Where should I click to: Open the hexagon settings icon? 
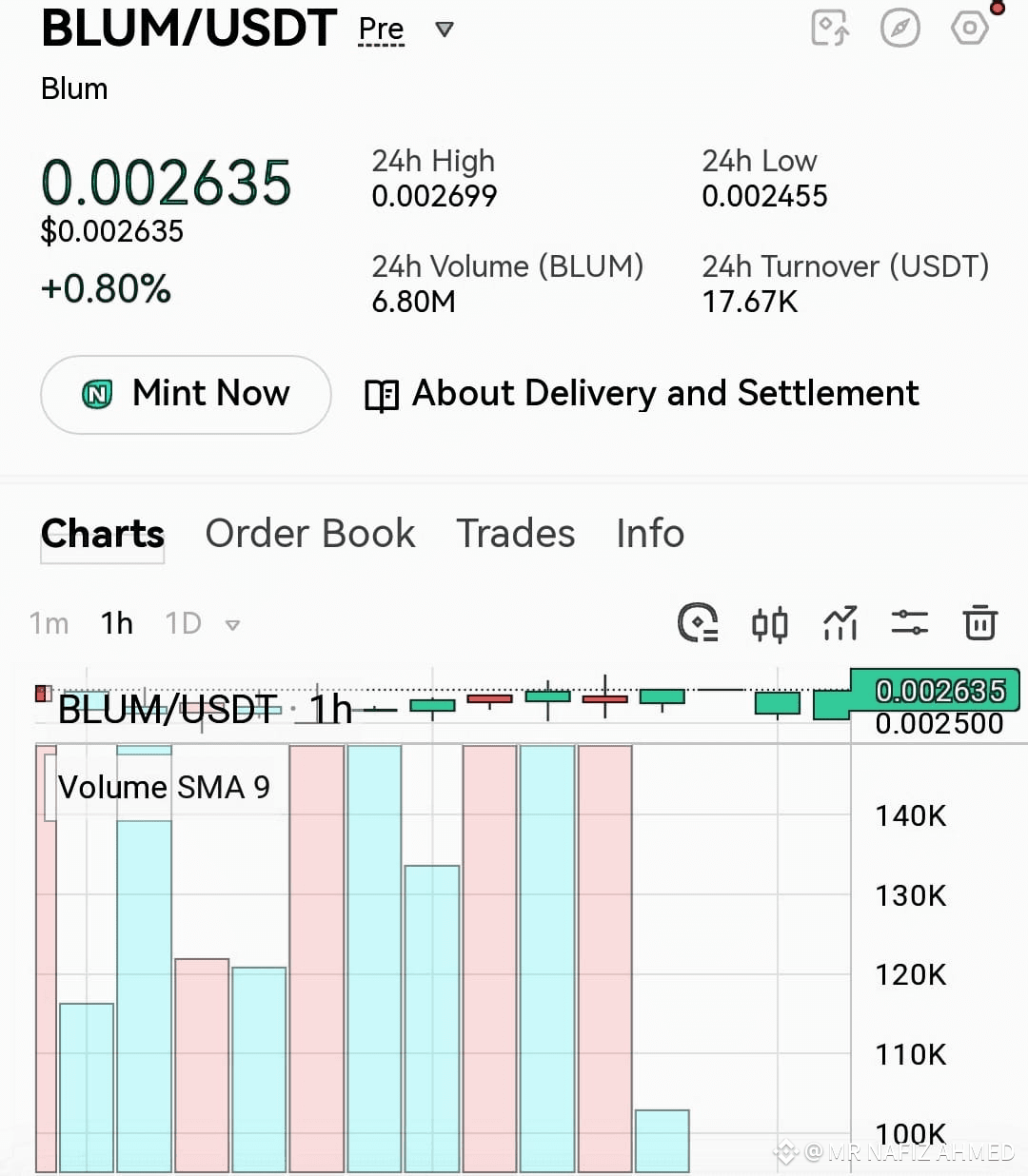tap(969, 28)
